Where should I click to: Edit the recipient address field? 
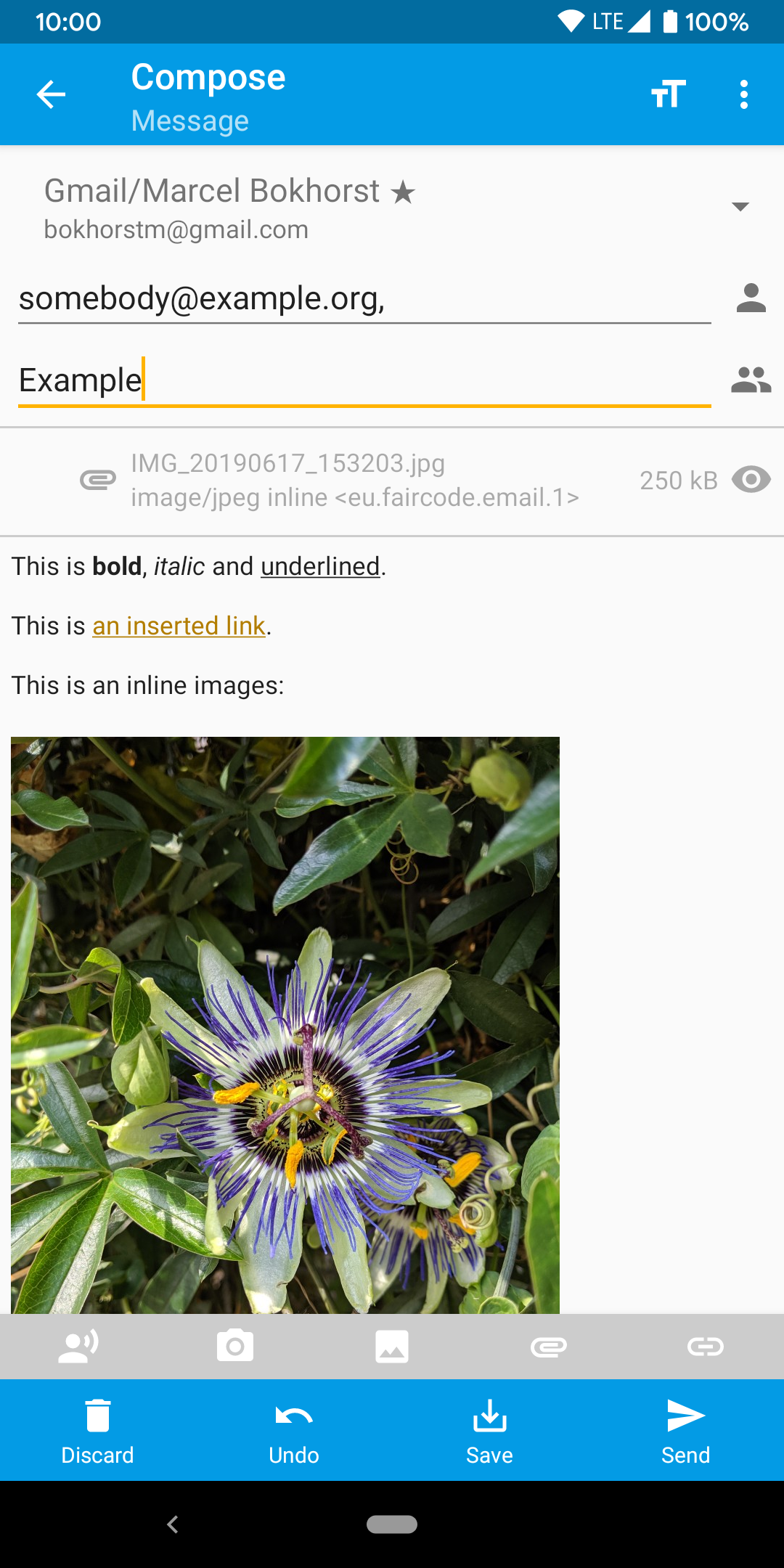click(x=363, y=299)
